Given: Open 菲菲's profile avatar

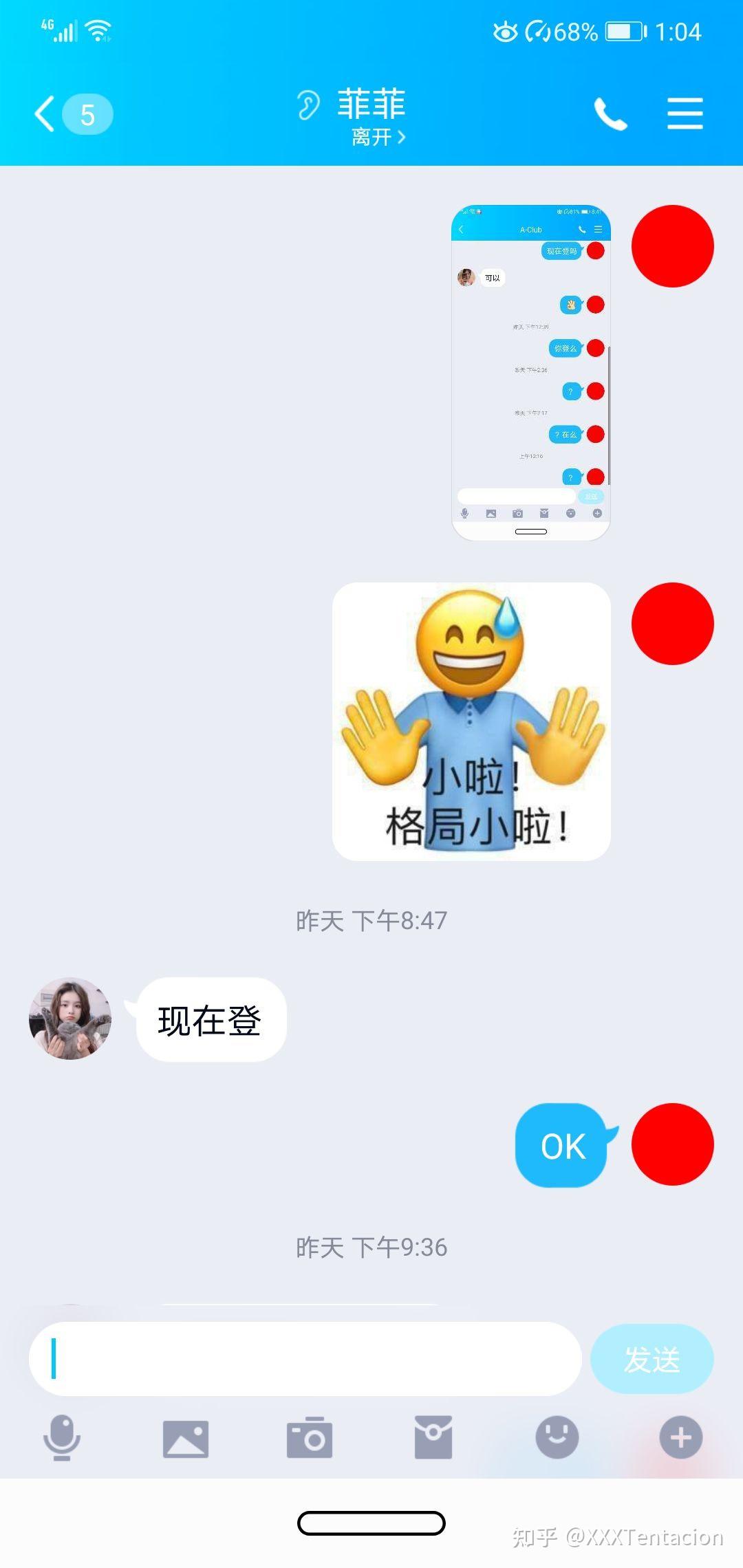Looking at the screenshot, I should point(70,1019).
